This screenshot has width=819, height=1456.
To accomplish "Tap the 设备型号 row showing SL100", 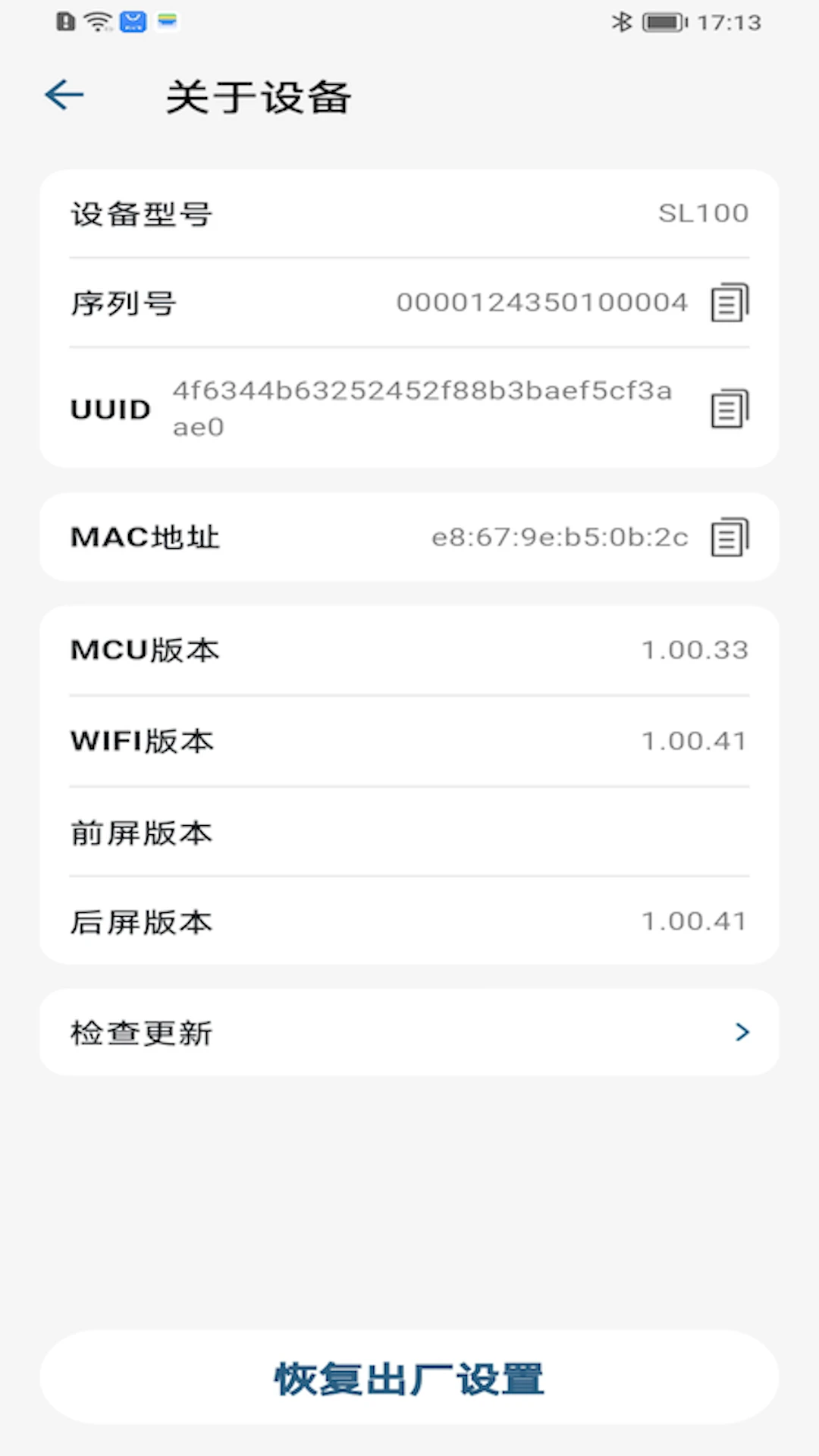I will pos(409,215).
